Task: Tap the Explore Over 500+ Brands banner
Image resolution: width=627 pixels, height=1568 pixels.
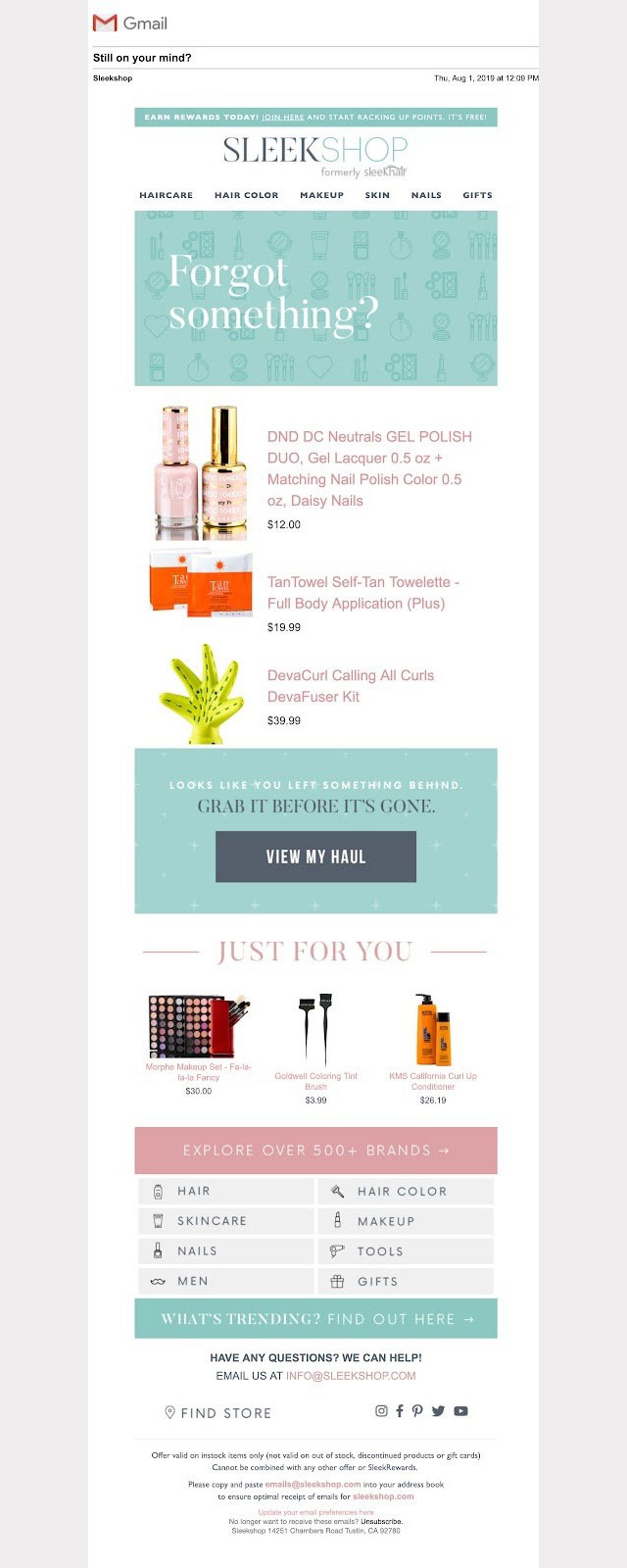Action: click(x=315, y=1151)
